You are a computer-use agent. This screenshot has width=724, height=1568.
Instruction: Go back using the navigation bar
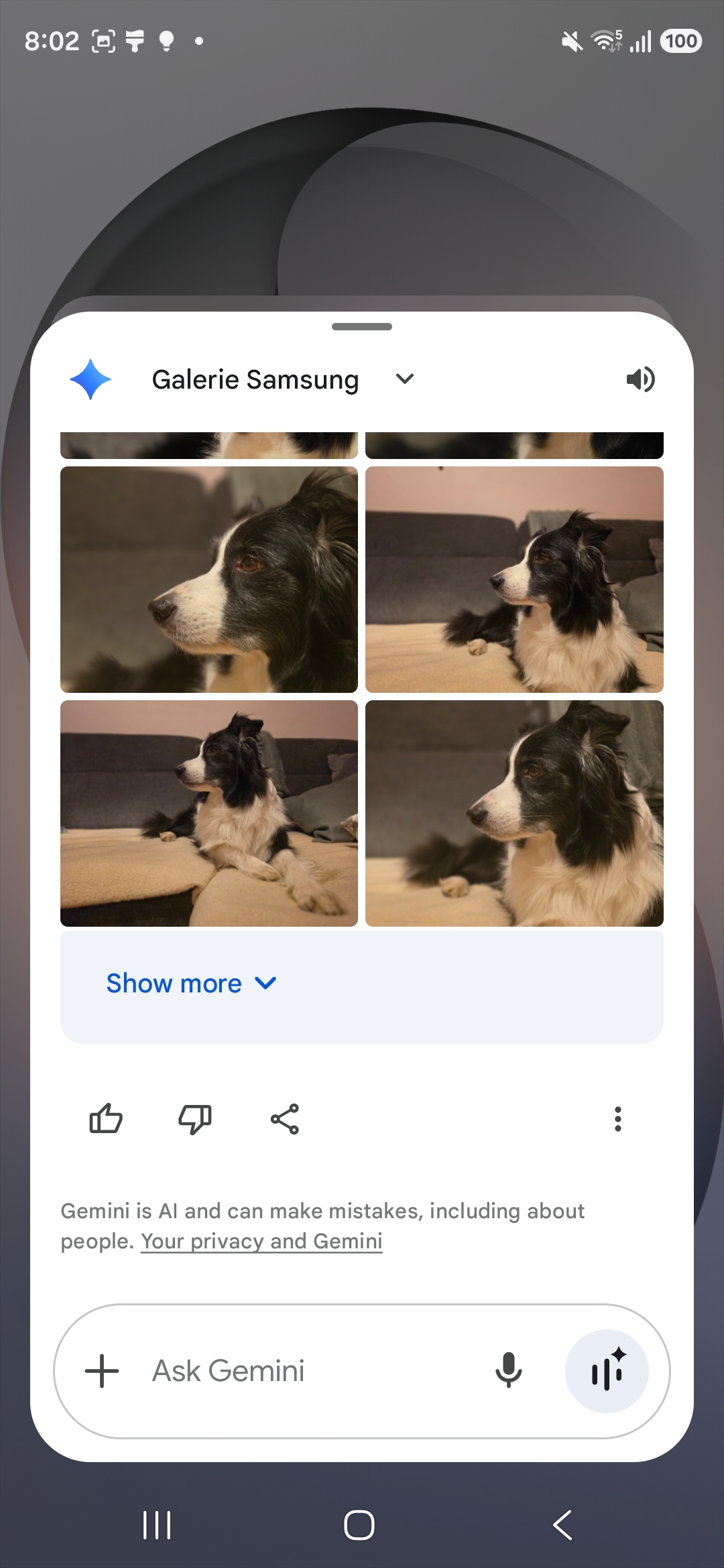pos(562,1525)
